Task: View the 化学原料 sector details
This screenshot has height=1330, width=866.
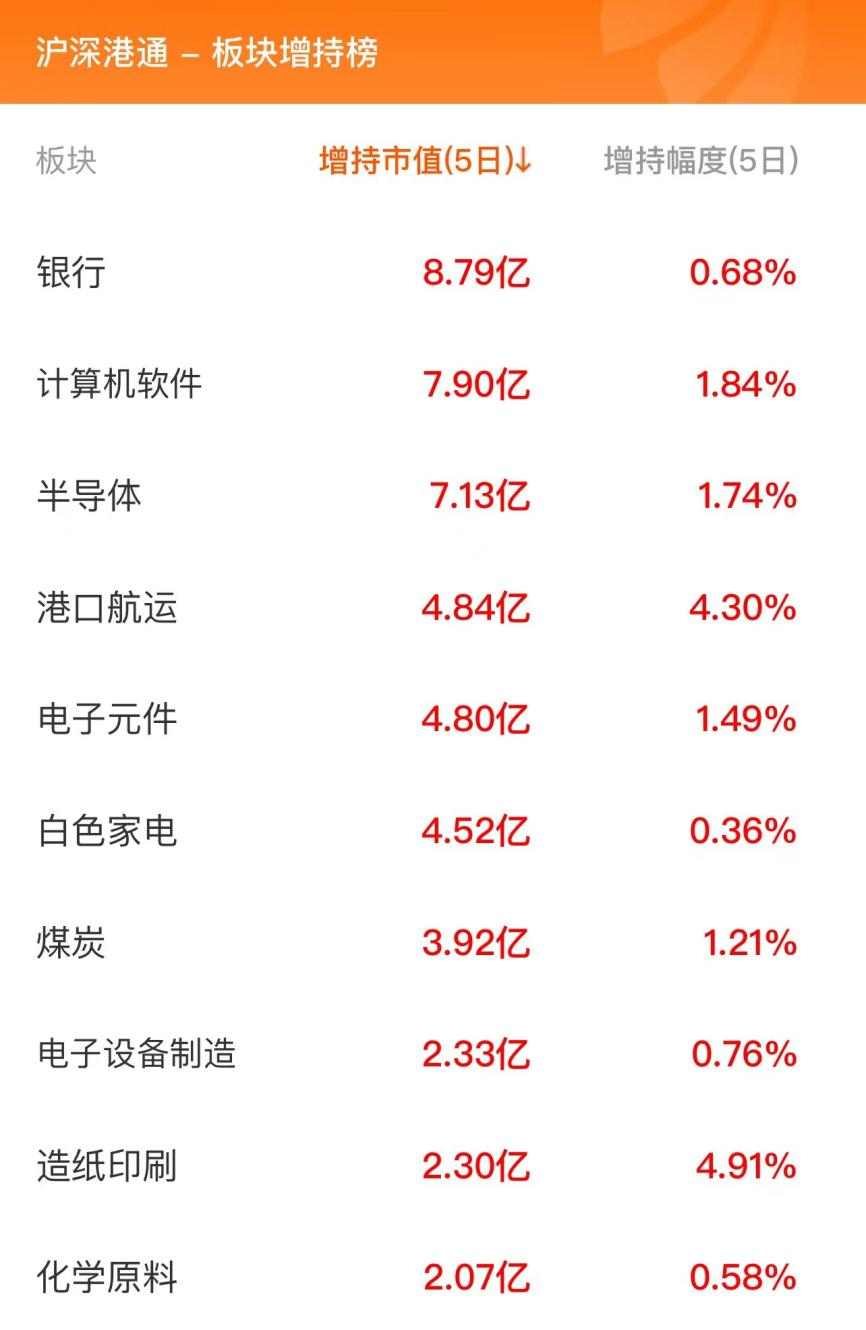Action: tap(107, 1277)
